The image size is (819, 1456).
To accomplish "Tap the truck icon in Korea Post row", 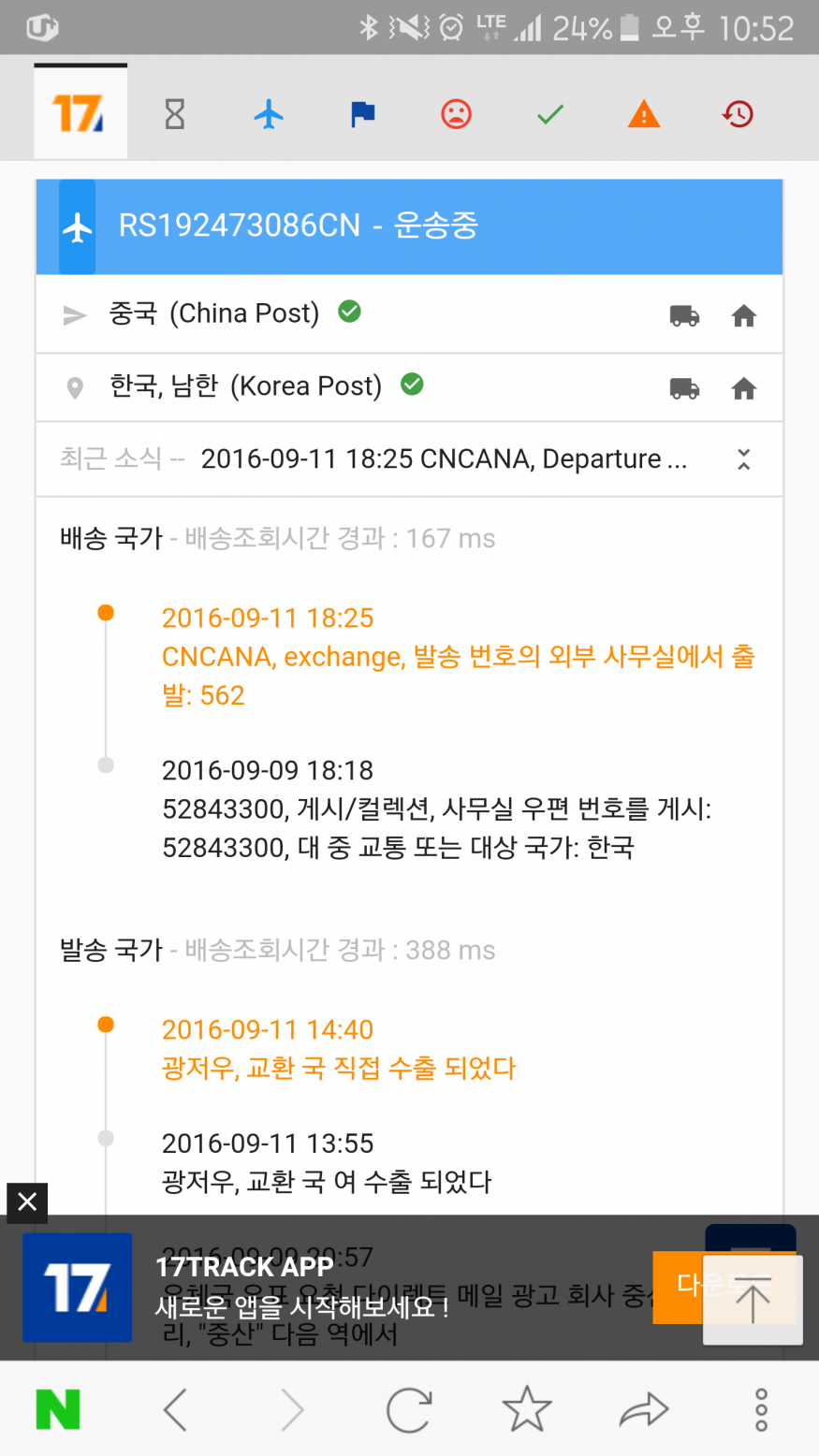I will 684,387.
